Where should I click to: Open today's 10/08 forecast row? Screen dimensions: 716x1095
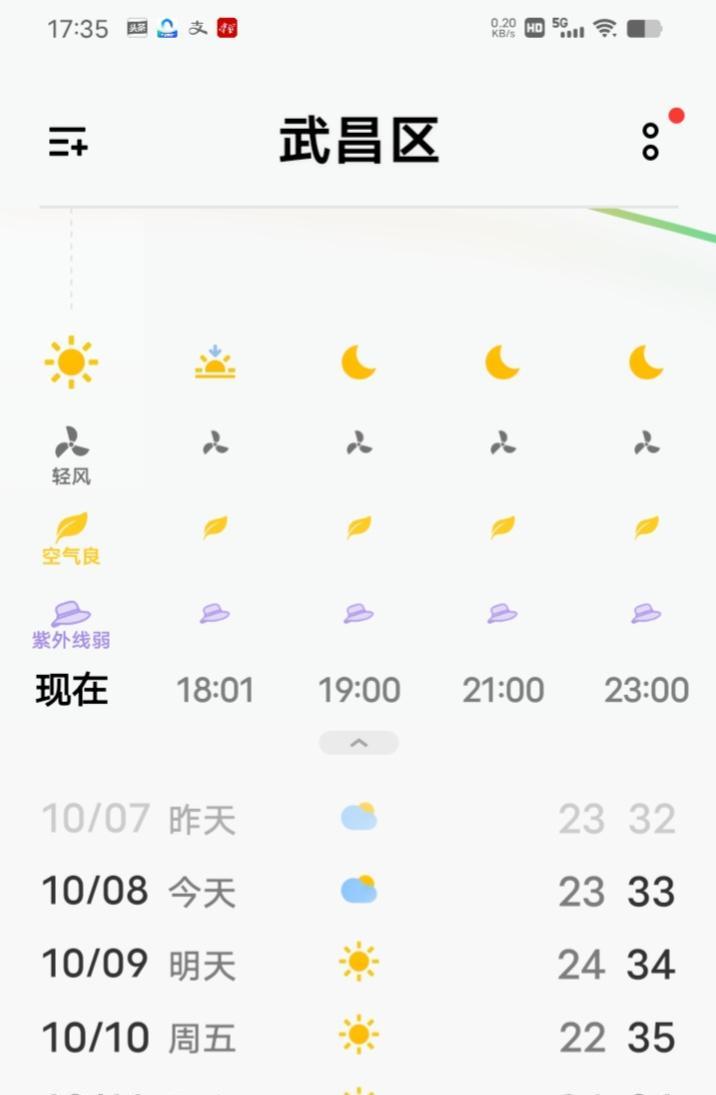(x=358, y=891)
